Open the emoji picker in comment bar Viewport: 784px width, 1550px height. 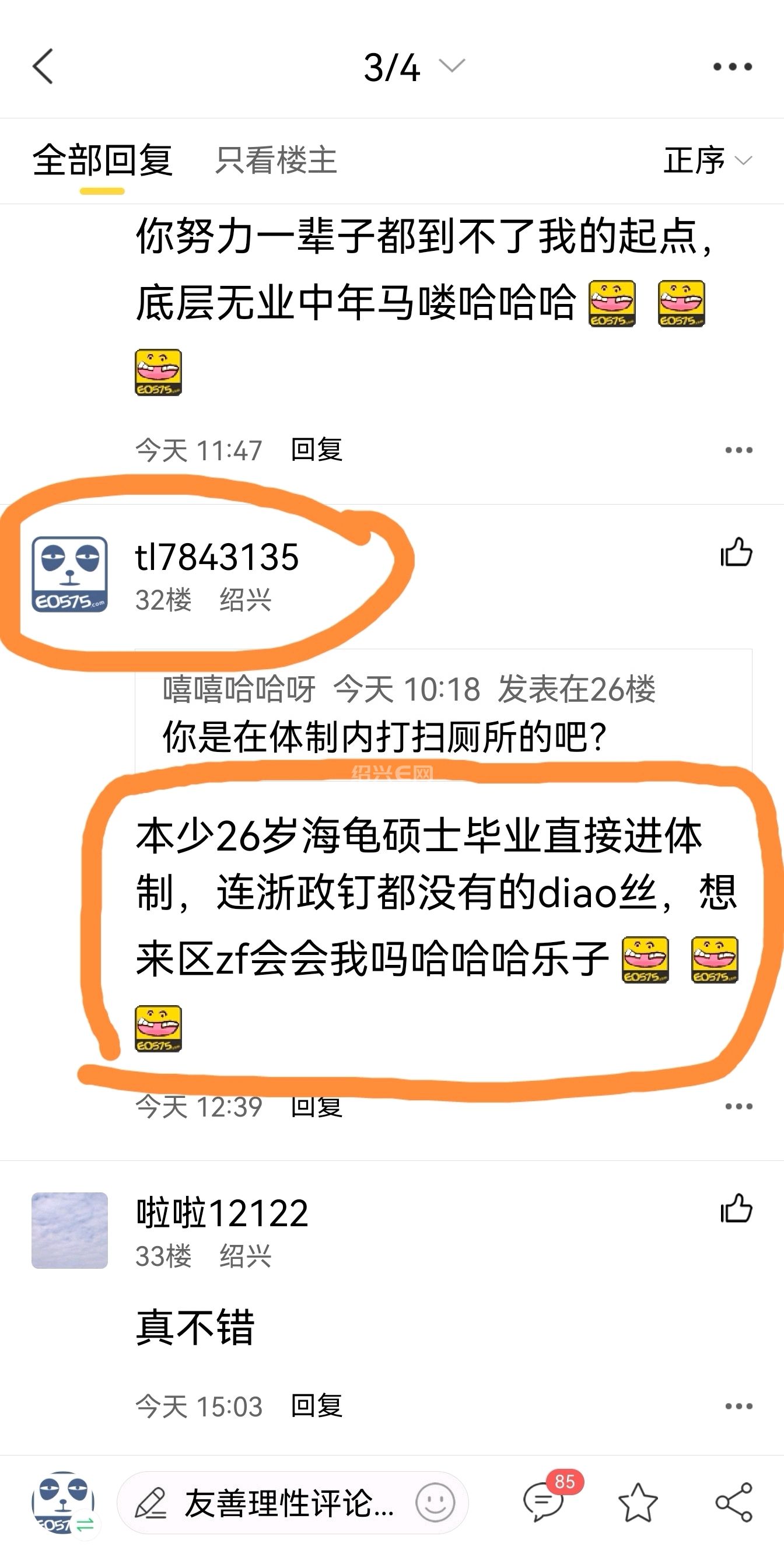(x=435, y=1503)
